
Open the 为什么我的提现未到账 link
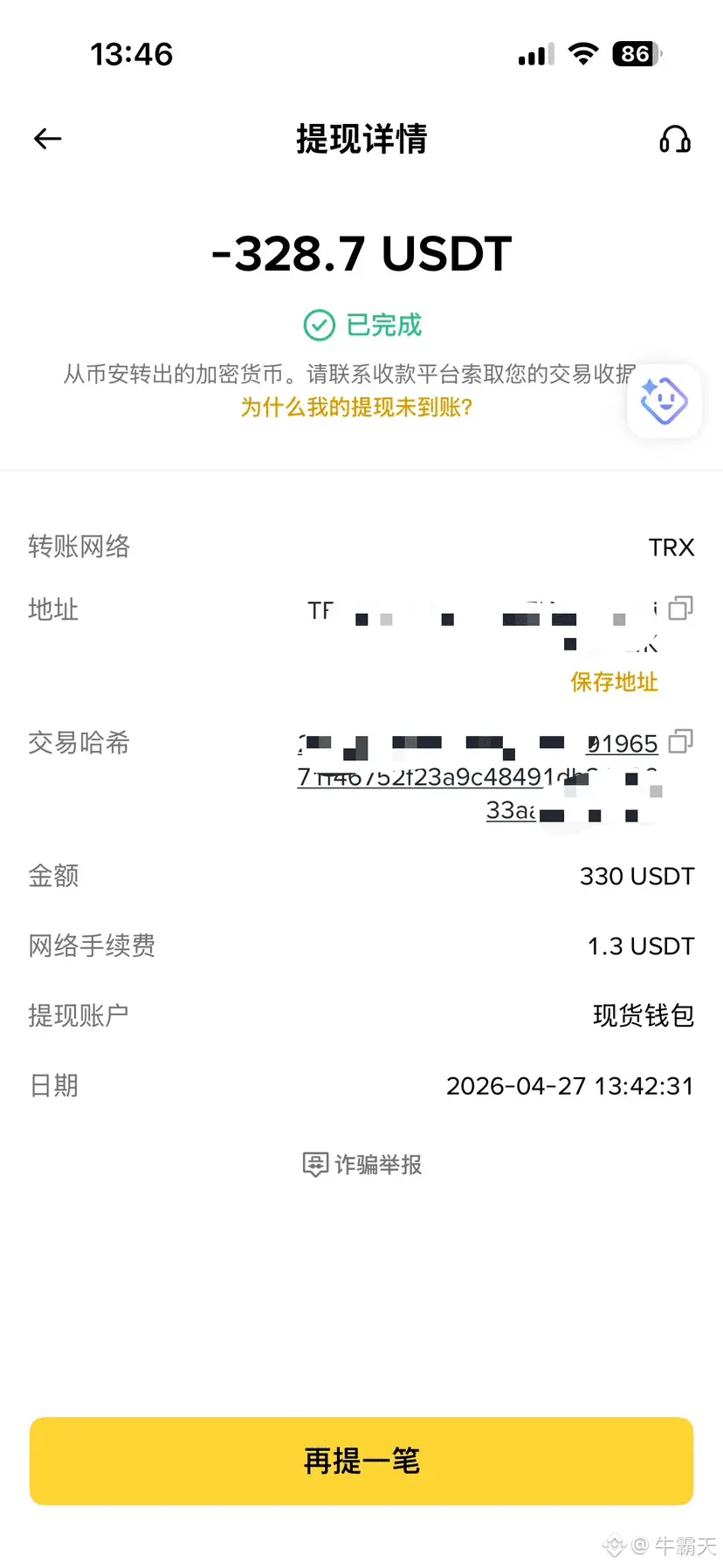click(356, 408)
